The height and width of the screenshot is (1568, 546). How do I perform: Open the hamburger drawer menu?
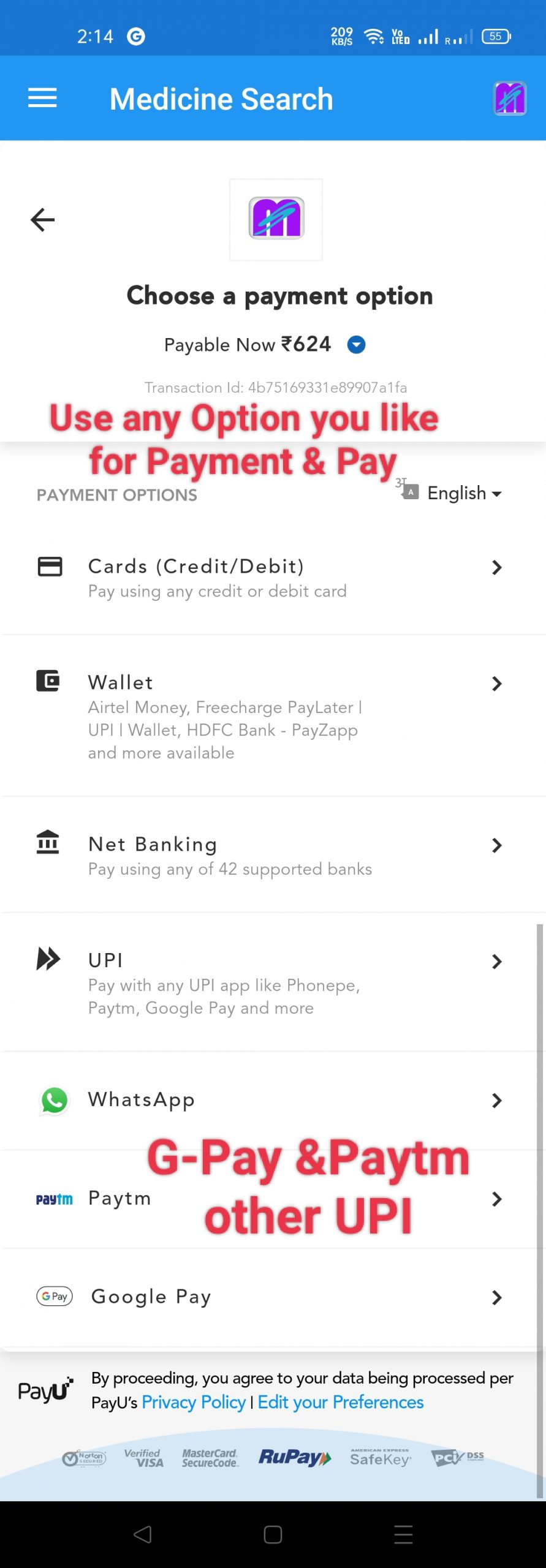pyautogui.click(x=42, y=98)
